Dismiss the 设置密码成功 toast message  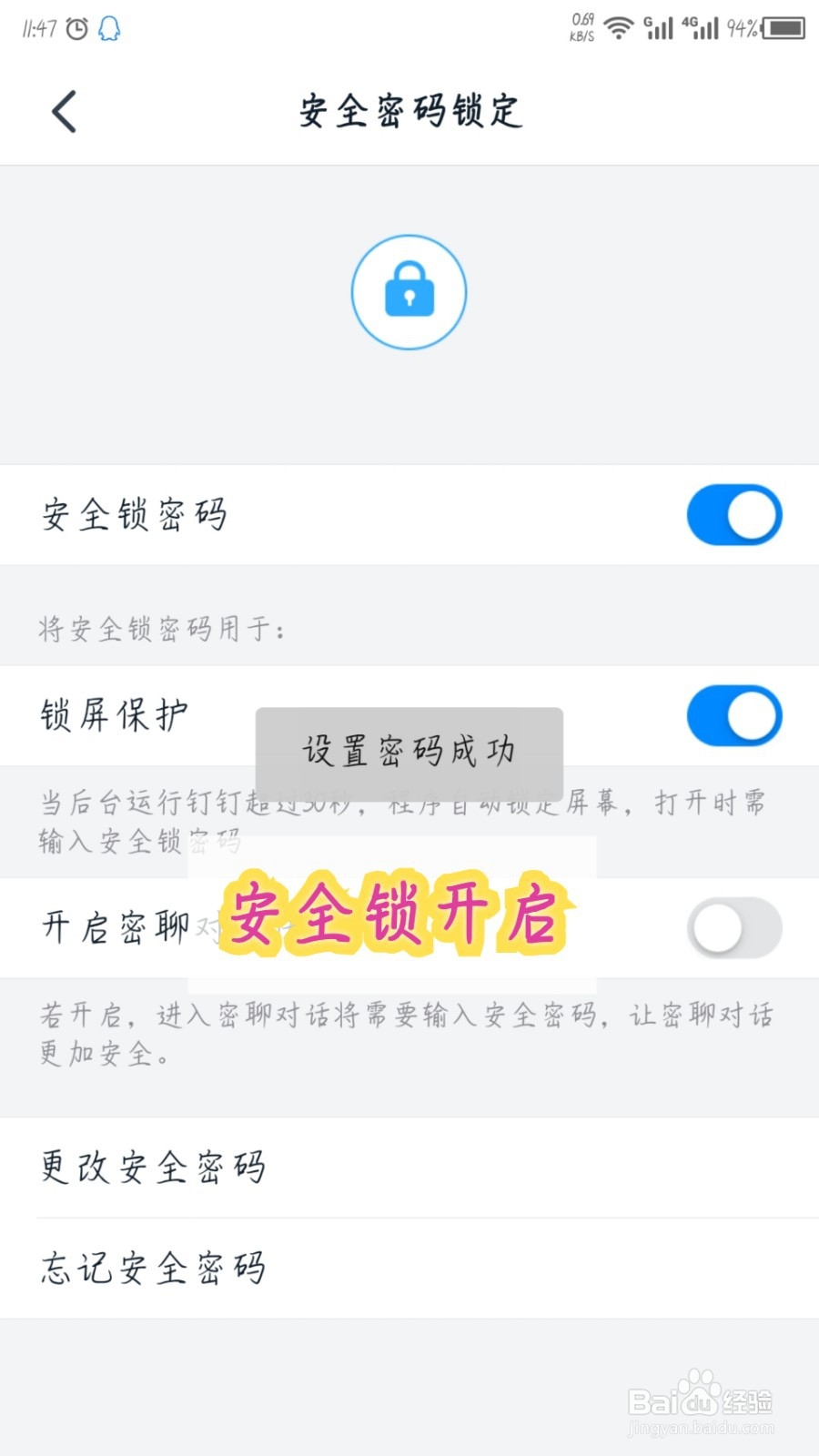click(x=409, y=751)
